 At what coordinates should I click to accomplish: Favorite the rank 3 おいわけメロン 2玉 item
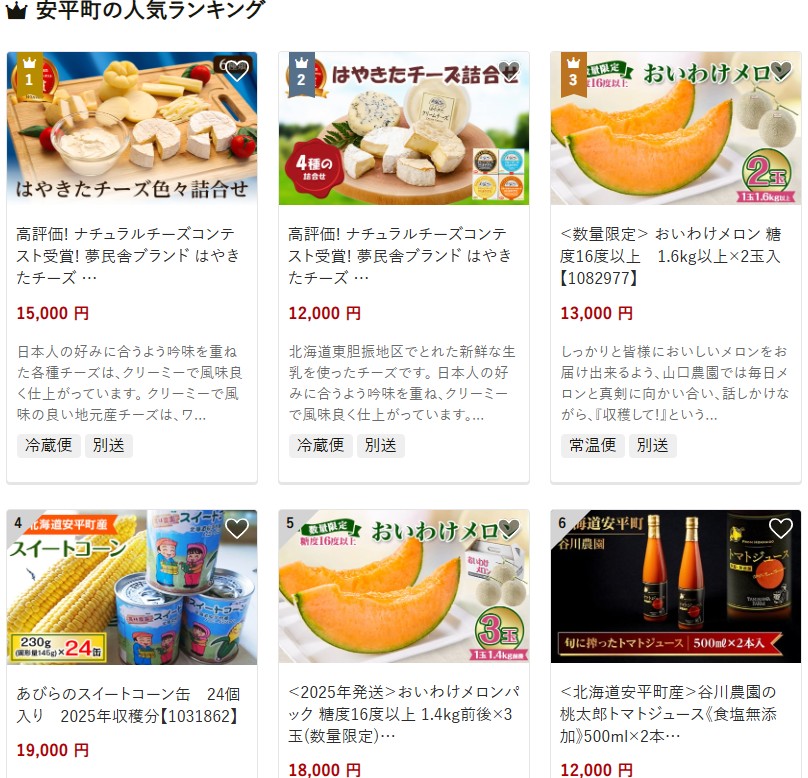tap(780, 71)
